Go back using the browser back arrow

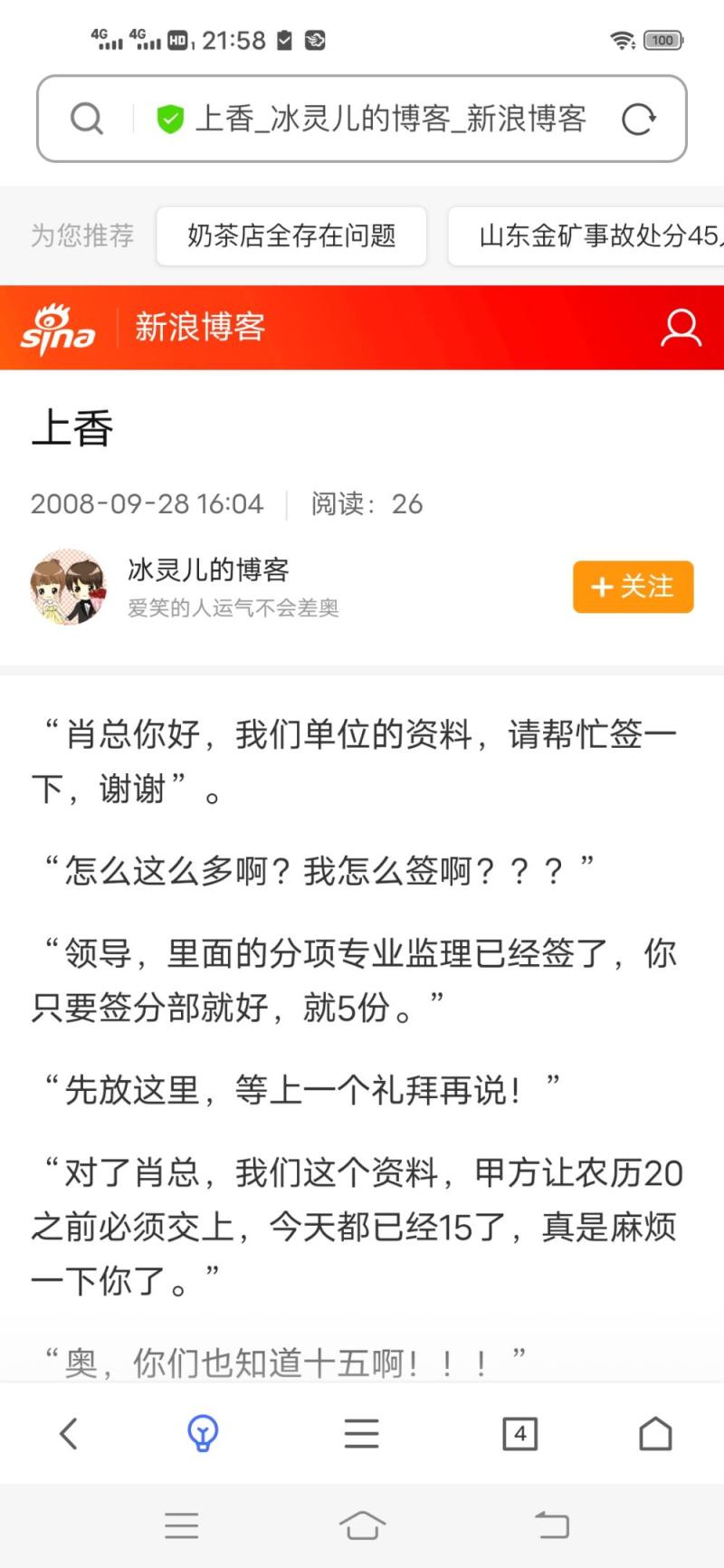[x=69, y=1433]
